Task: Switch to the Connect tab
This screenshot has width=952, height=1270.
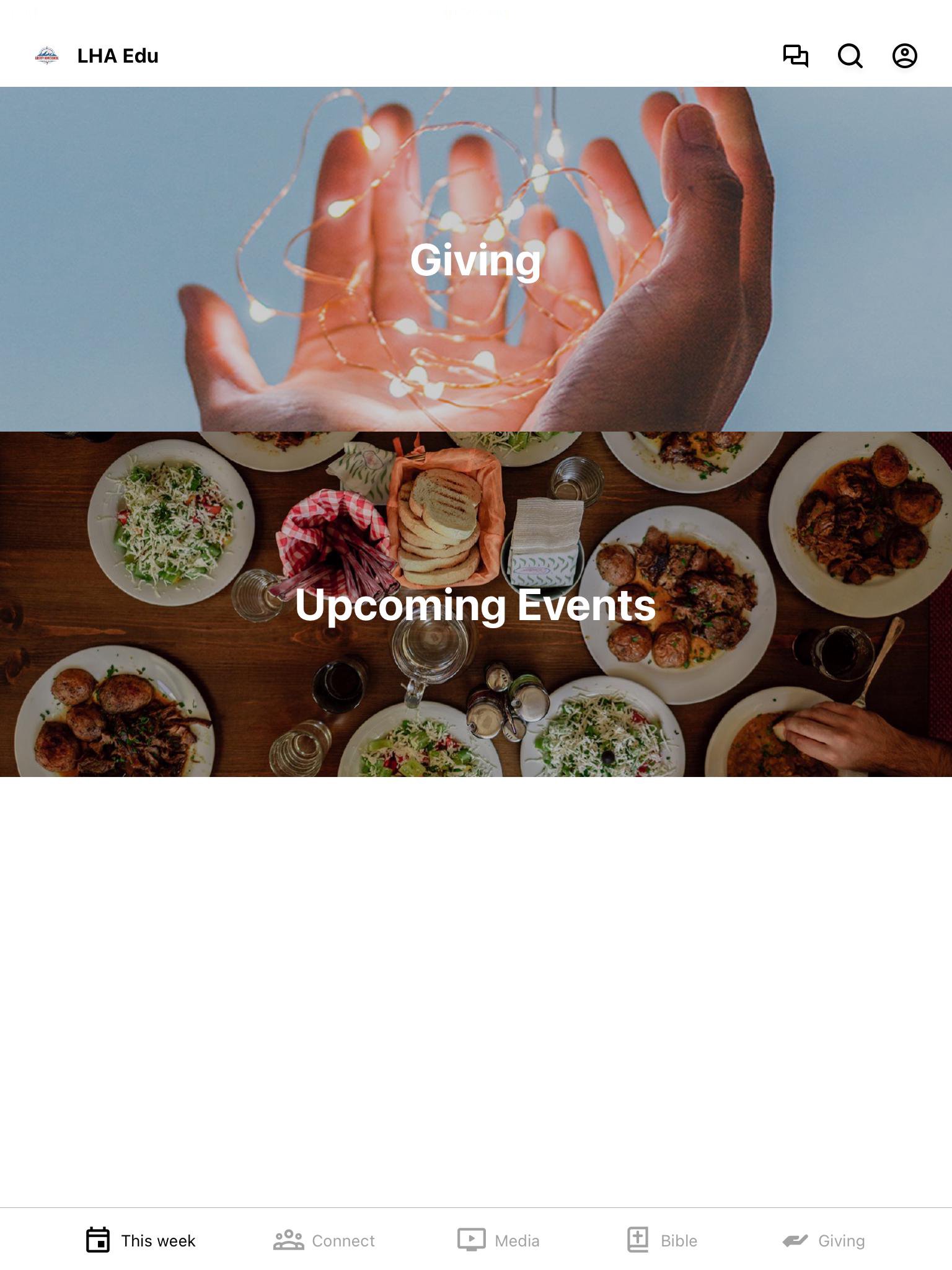Action: pyautogui.click(x=324, y=1240)
